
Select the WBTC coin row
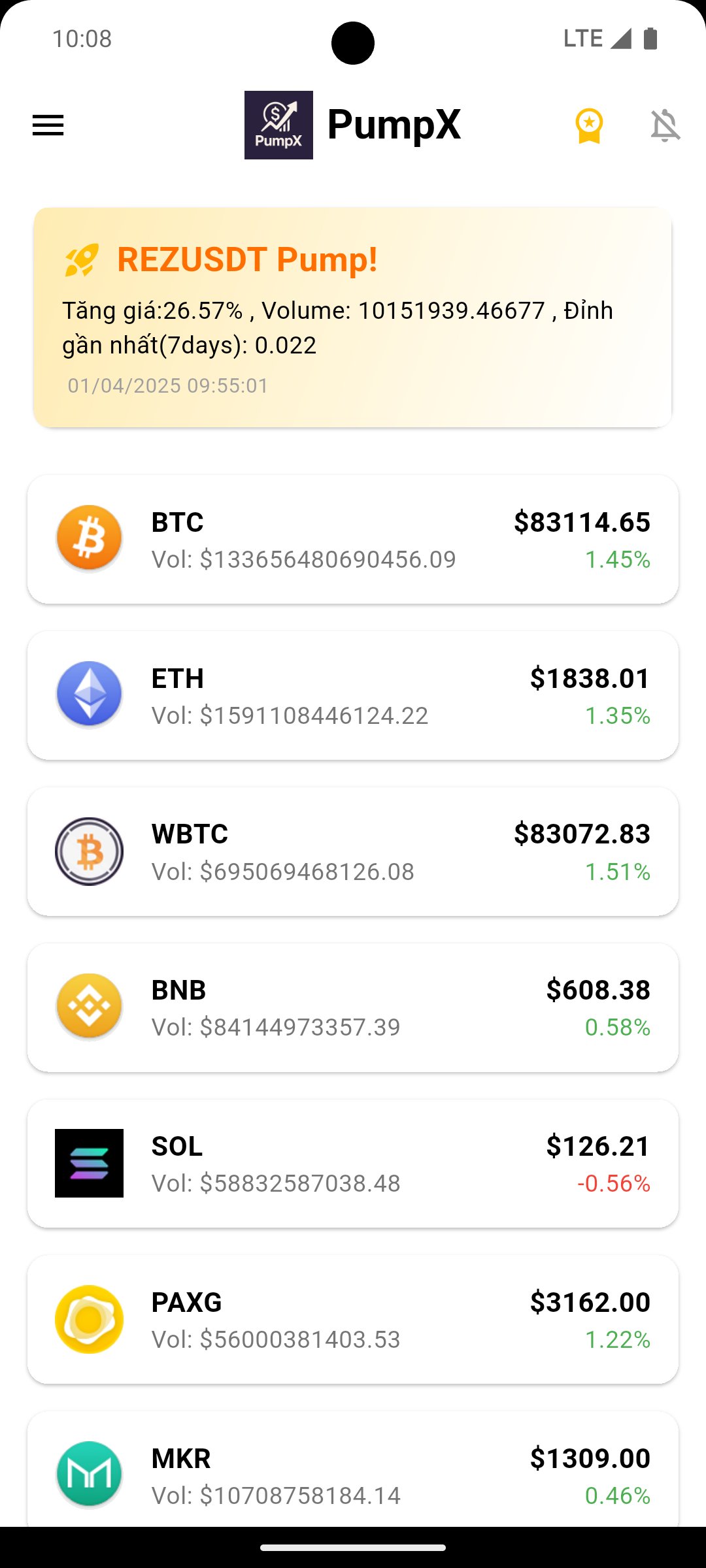[352, 852]
